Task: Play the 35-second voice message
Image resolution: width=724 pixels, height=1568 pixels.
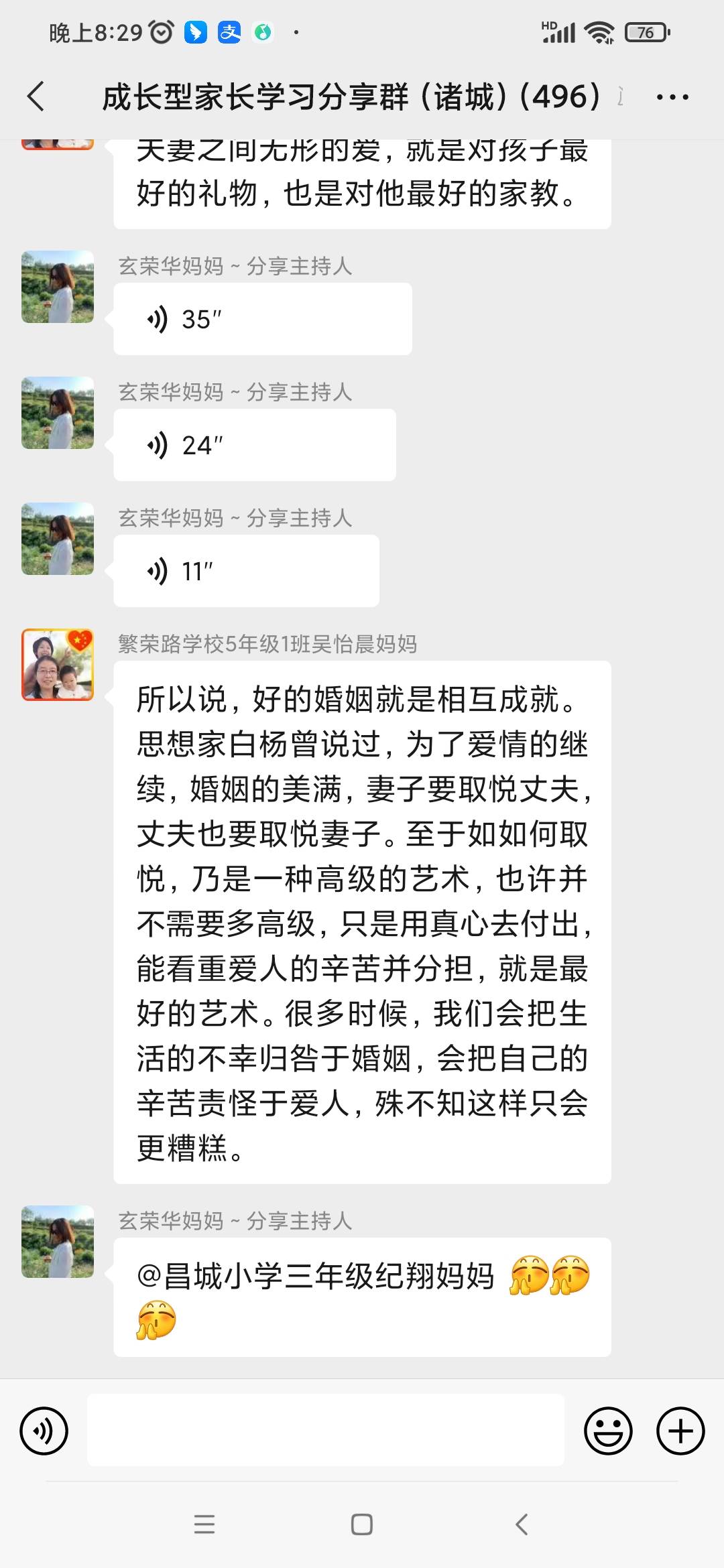Action: [x=263, y=319]
